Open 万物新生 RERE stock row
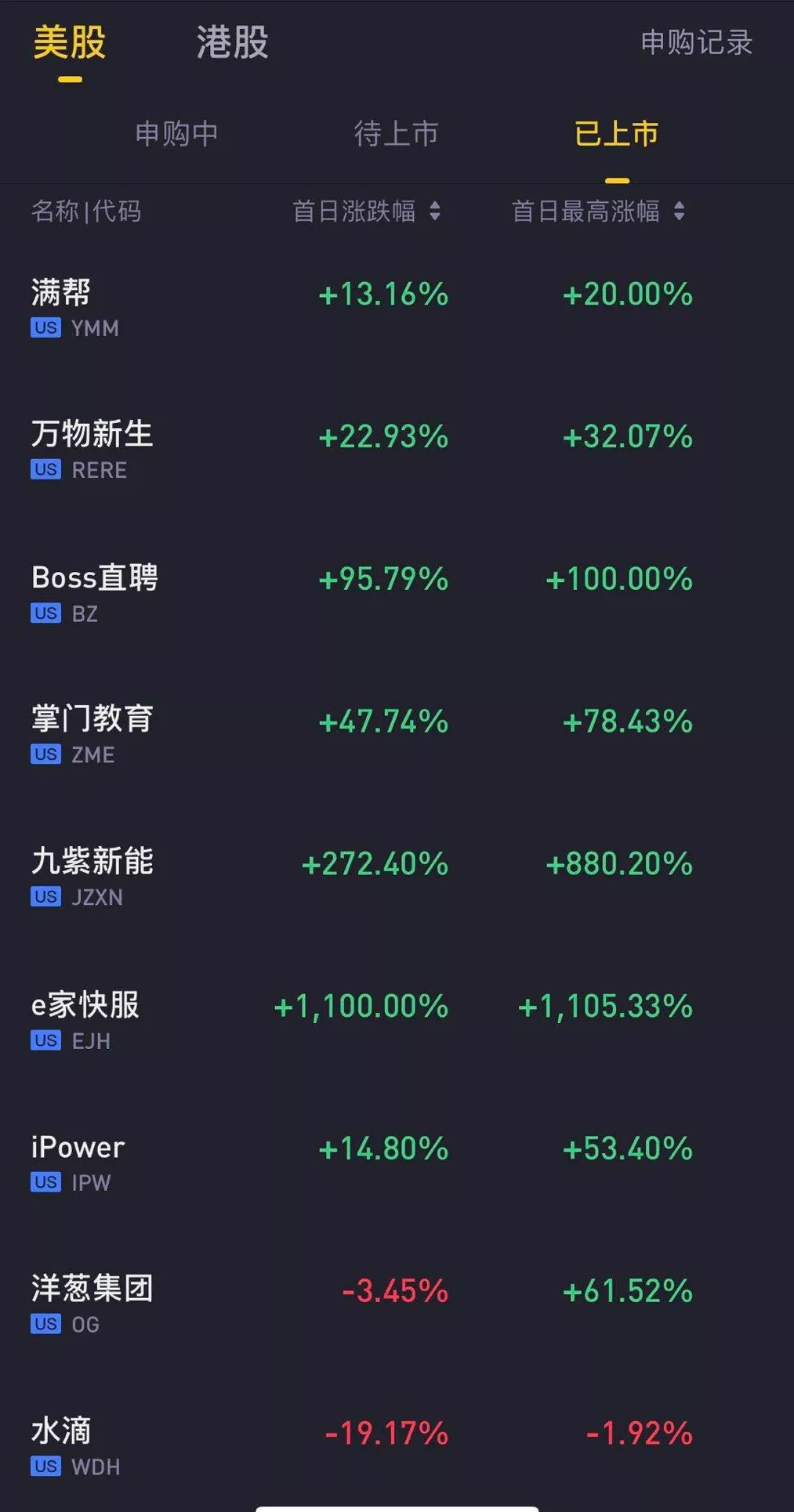794x1512 pixels. pyautogui.click(x=397, y=450)
